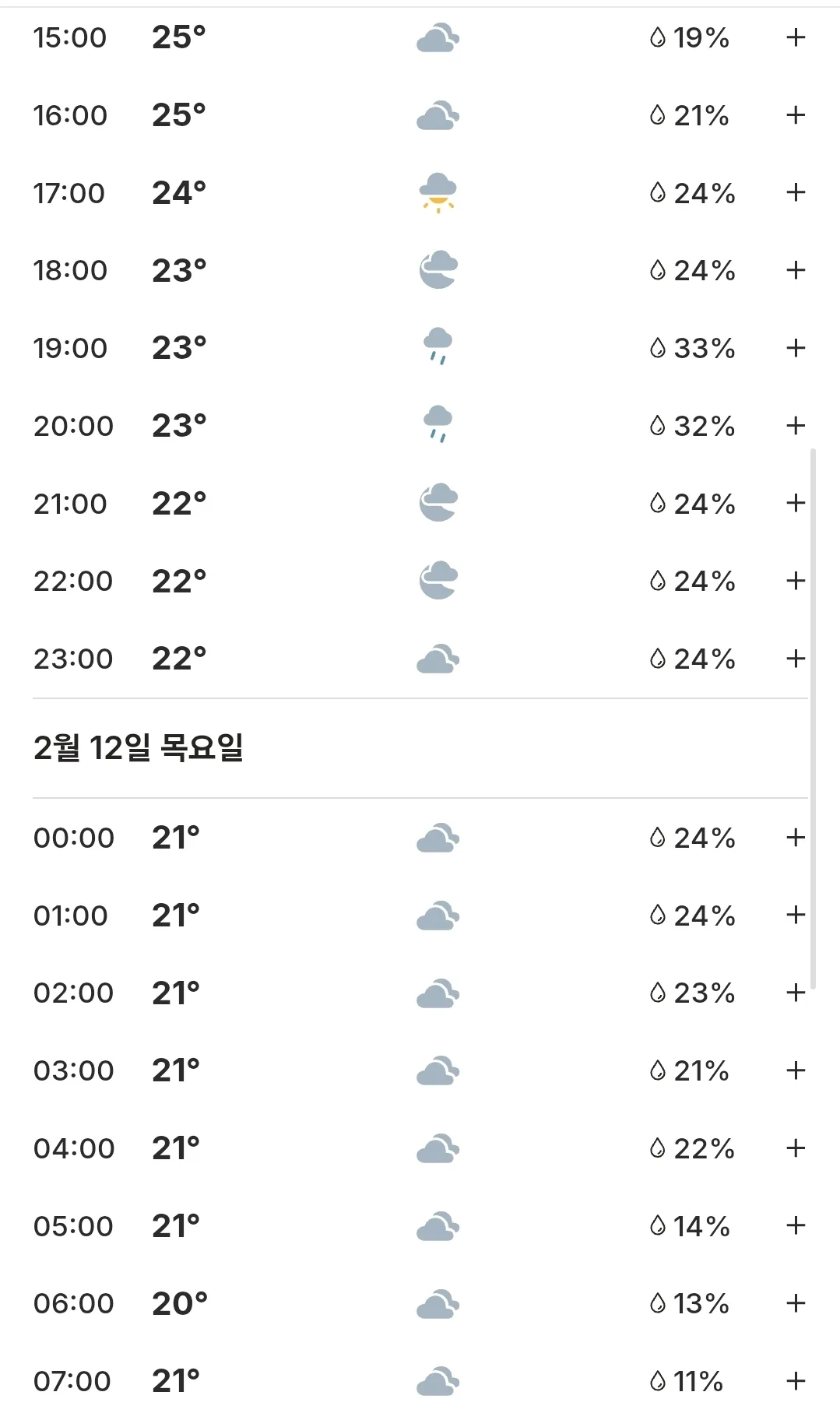Expand the 06:00 row at 20°
The width and height of the screenshot is (840, 1420).
[x=795, y=1303]
